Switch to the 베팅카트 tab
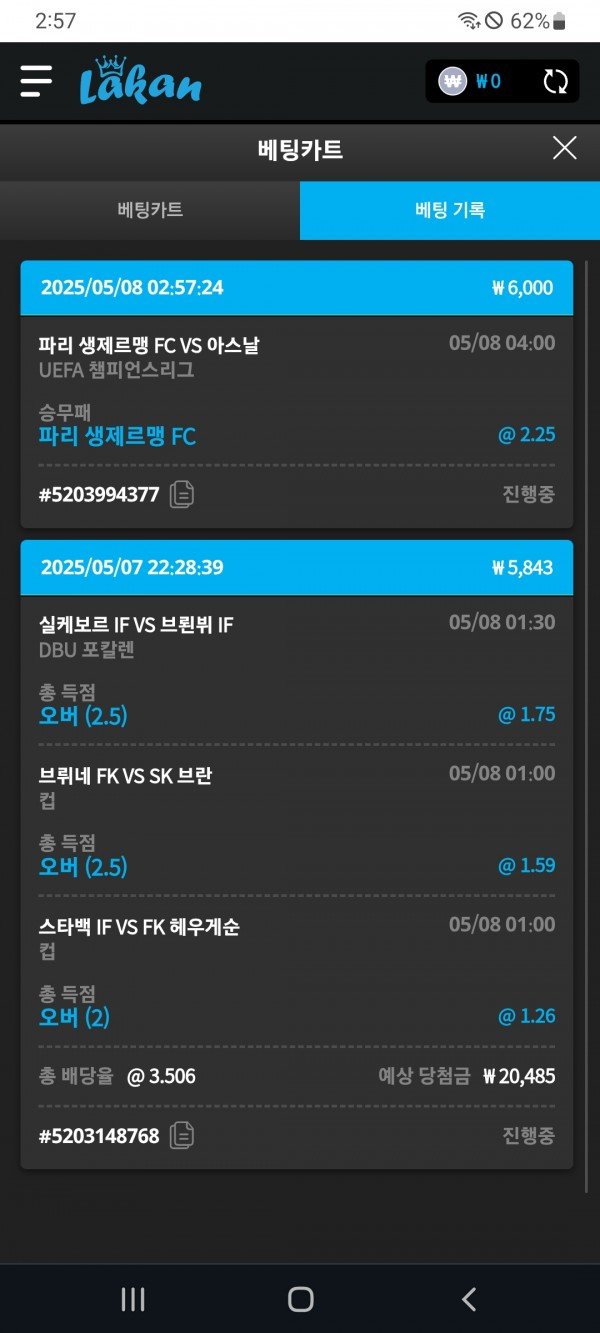Image resolution: width=600 pixels, height=1333 pixels. coord(150,210)
